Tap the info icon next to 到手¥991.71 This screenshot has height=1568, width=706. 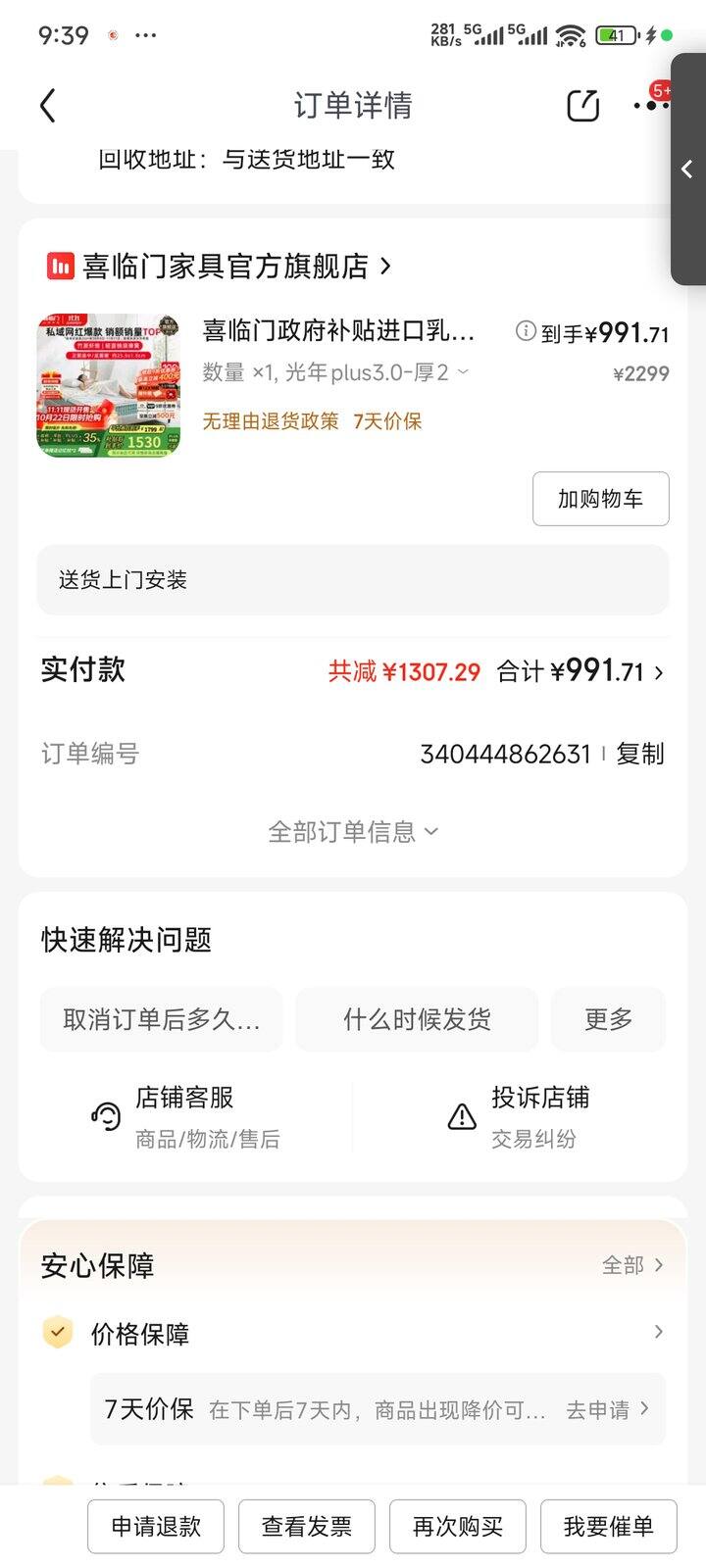coord(528,331)
